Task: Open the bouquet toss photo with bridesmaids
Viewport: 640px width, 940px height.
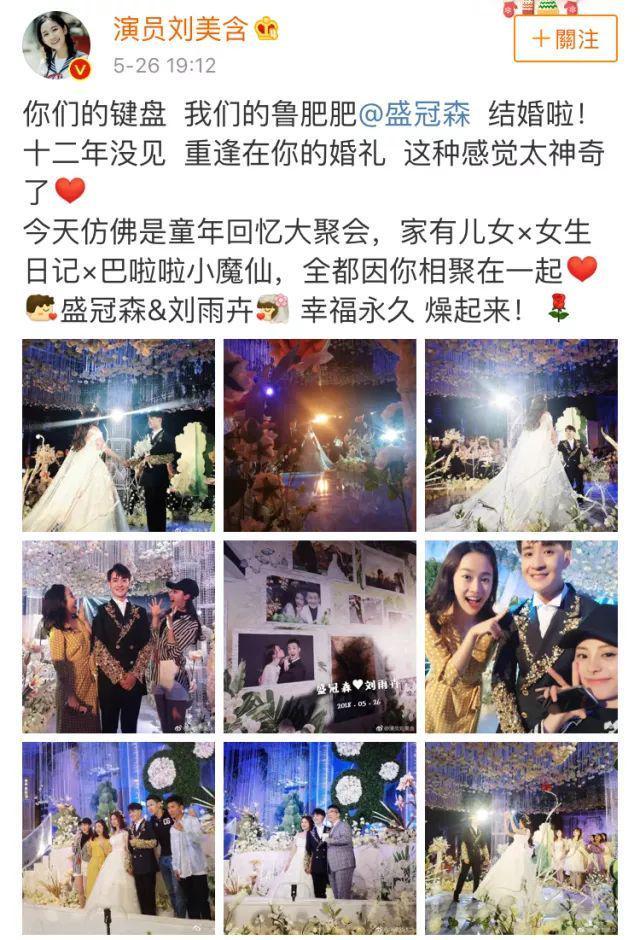Action: 521,838
